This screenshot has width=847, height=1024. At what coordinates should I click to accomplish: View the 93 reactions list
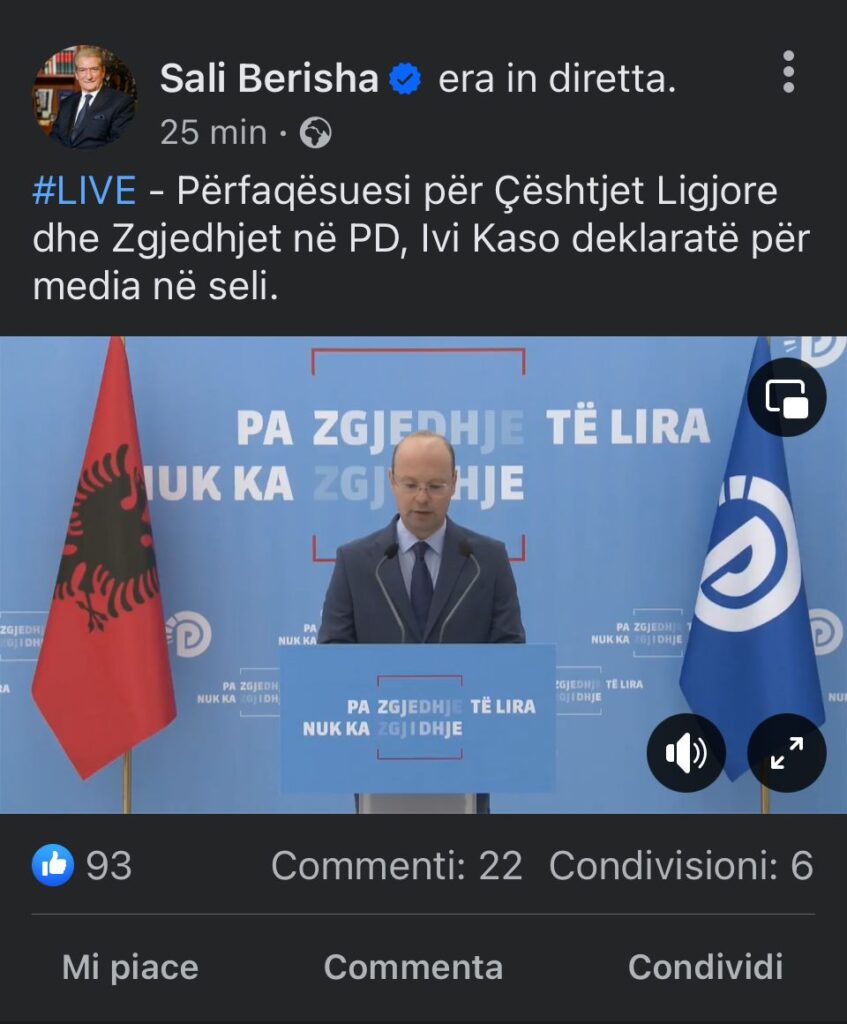click(x=83, y=865)
